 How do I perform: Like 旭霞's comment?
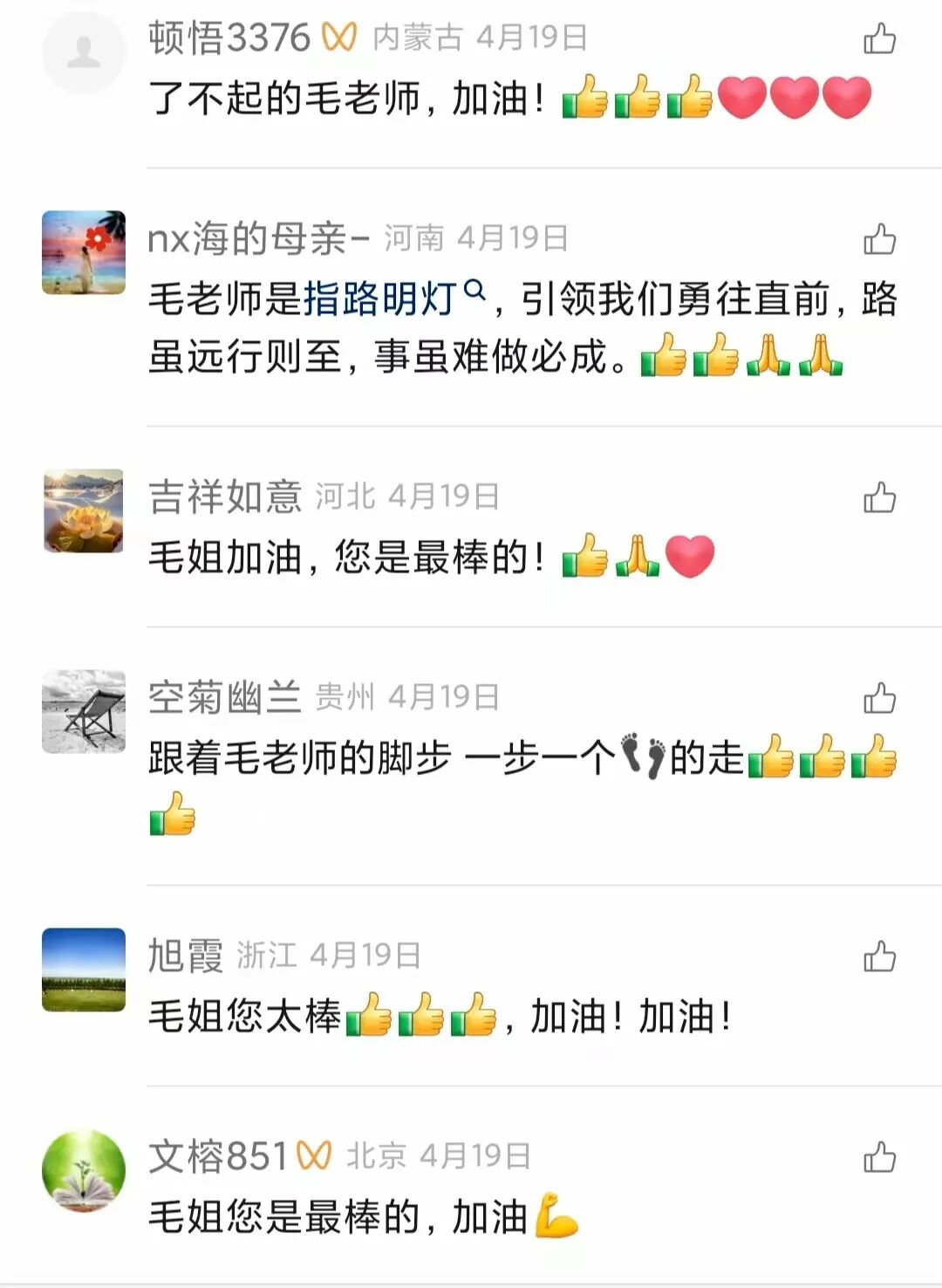pyautogui.click(x=879, y=956)
